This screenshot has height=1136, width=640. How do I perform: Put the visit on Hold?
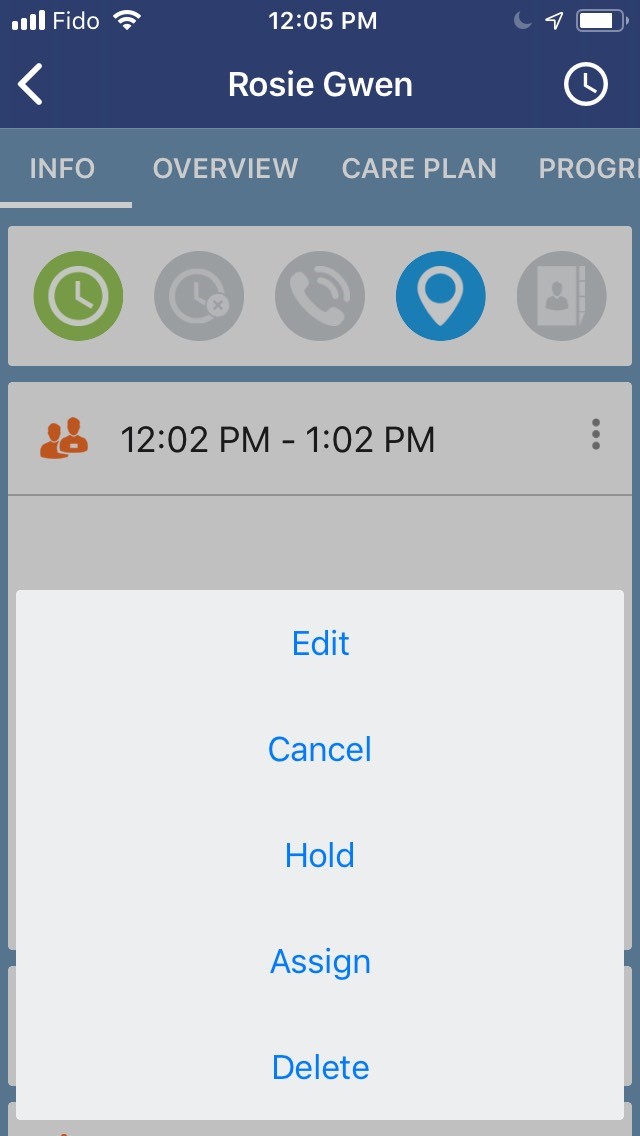click(x=320, y=855)
